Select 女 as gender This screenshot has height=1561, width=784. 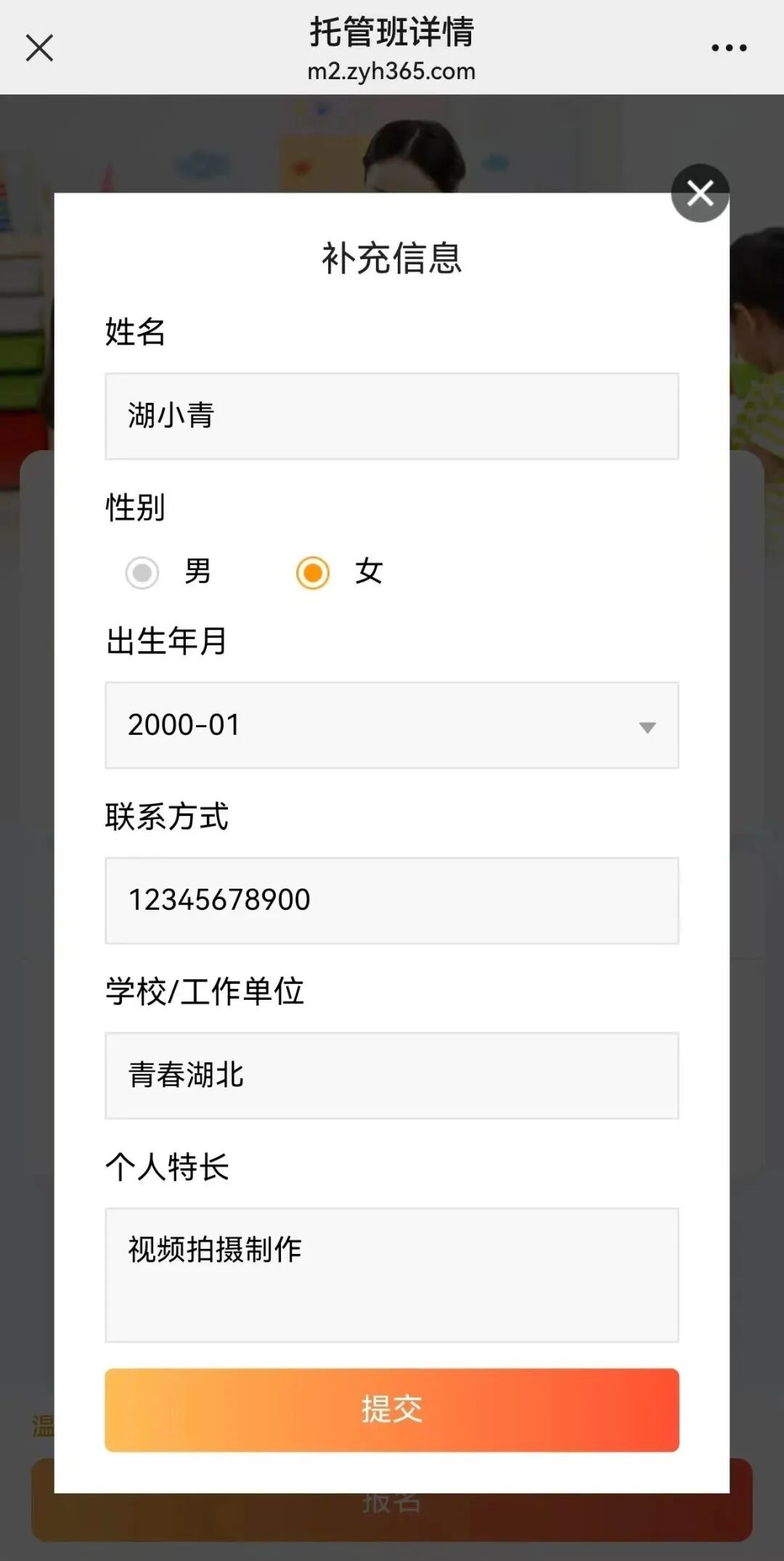pos(313,572)
